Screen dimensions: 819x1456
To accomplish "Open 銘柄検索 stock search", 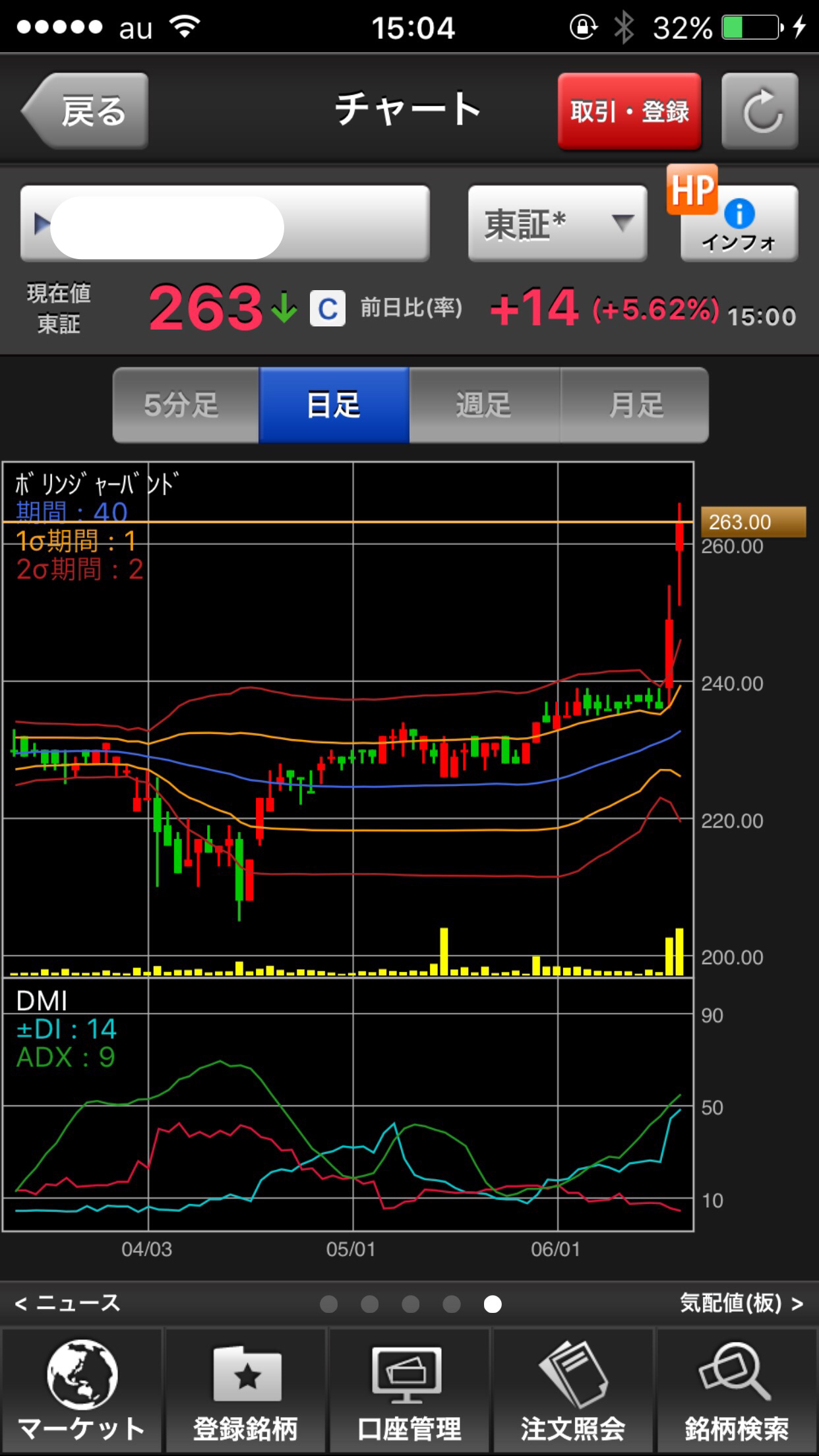I will click(737, 1391).
